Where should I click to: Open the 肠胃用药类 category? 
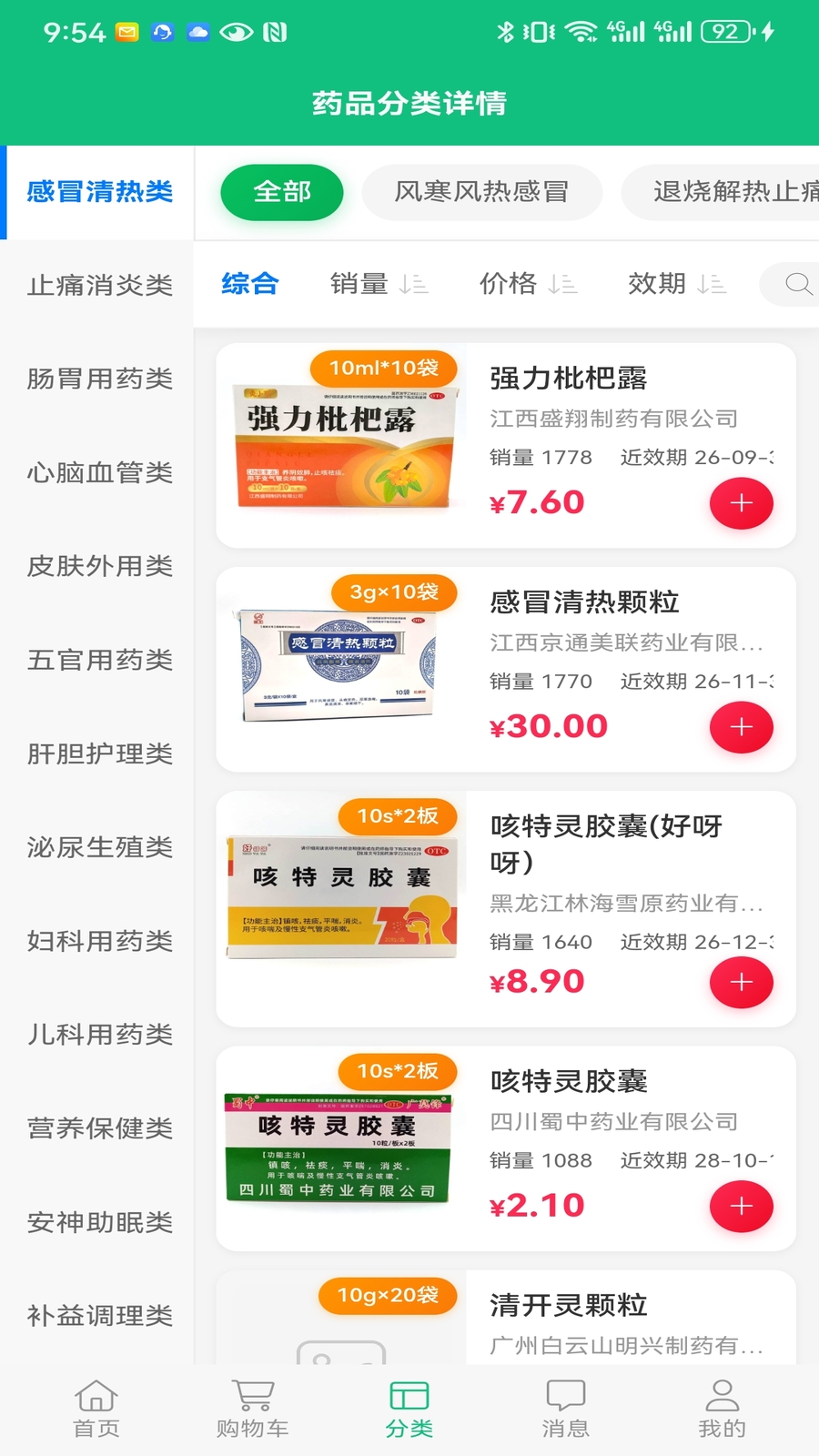point(99,379)
